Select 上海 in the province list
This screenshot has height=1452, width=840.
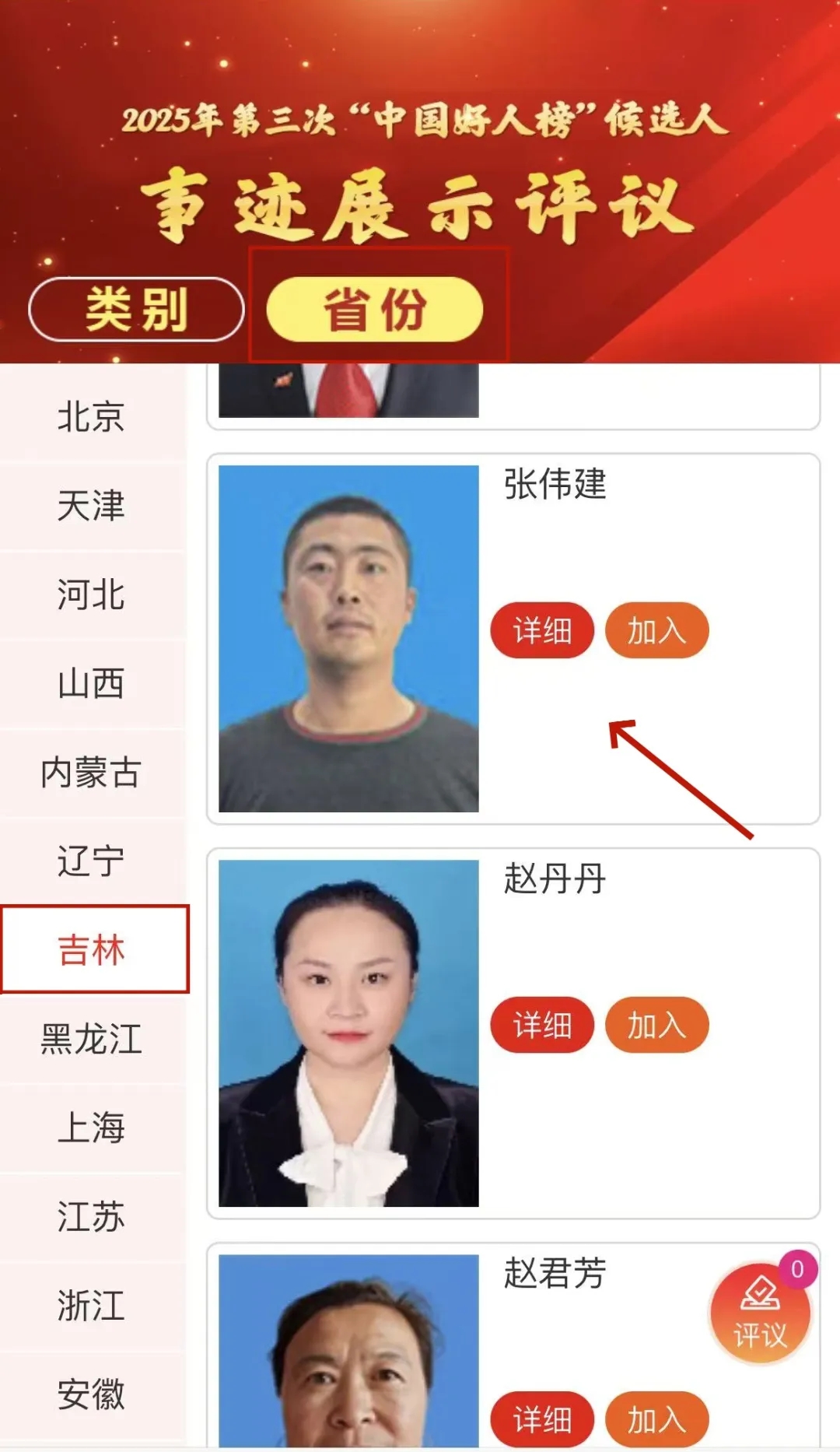91,1128
